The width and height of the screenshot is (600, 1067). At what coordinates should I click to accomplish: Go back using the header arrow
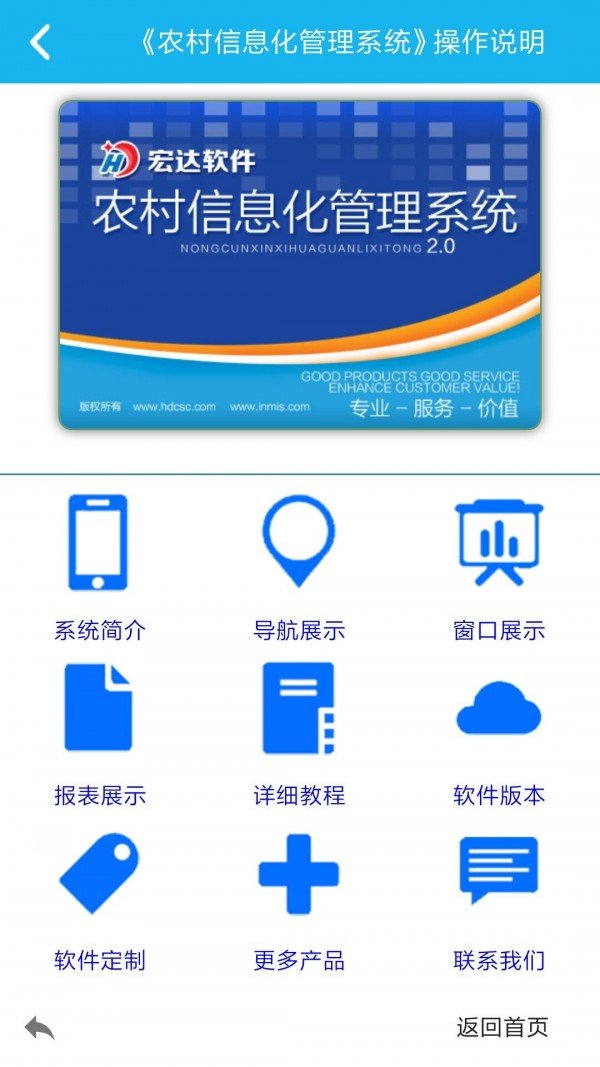pyautogui.click(x=39, y=42)
